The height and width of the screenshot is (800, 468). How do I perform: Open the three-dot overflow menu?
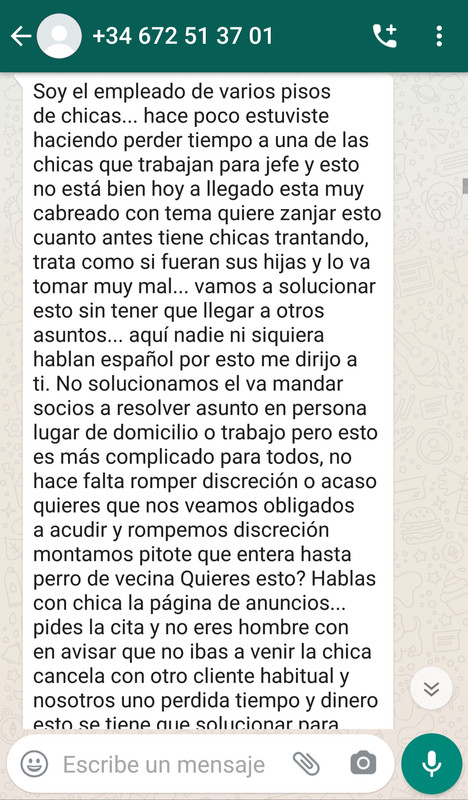coord(439,36)
